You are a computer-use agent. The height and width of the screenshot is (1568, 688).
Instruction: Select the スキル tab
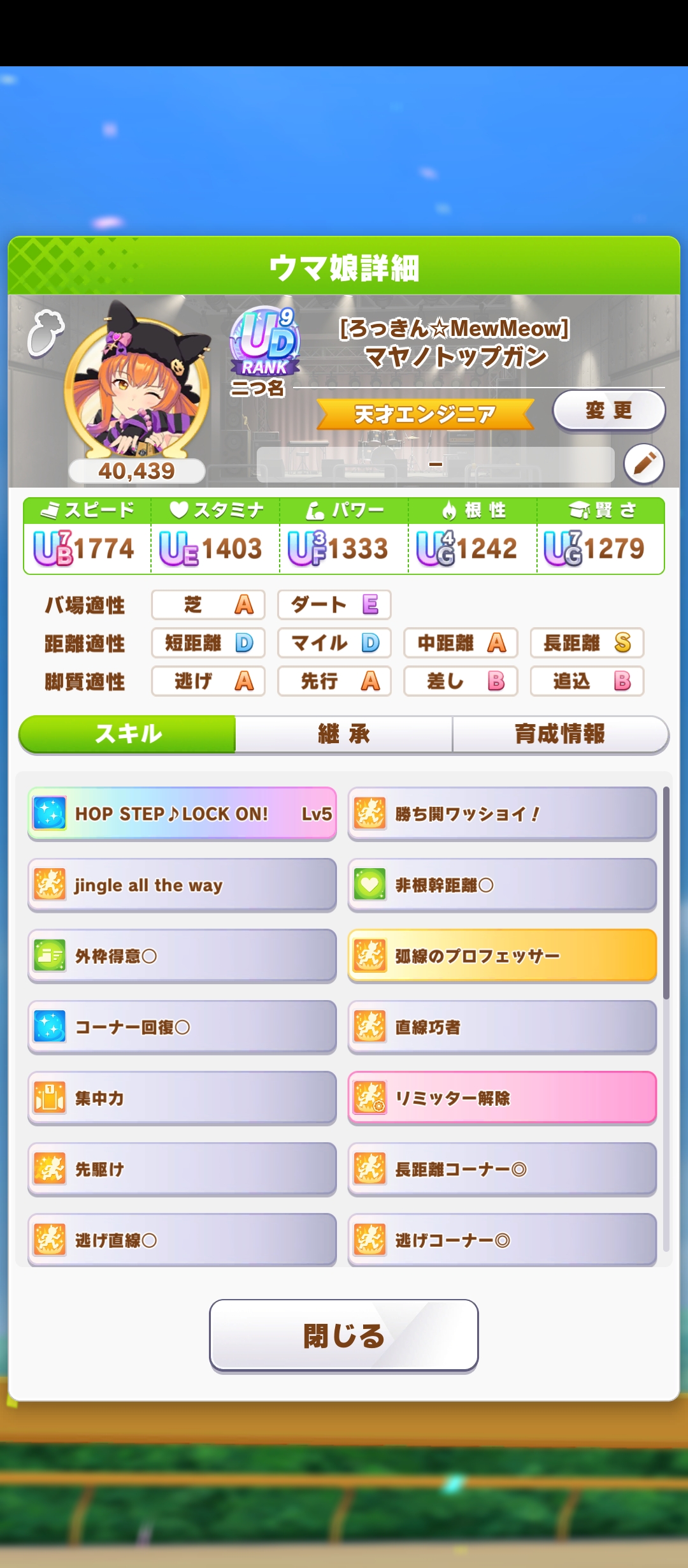pos(128,734)
